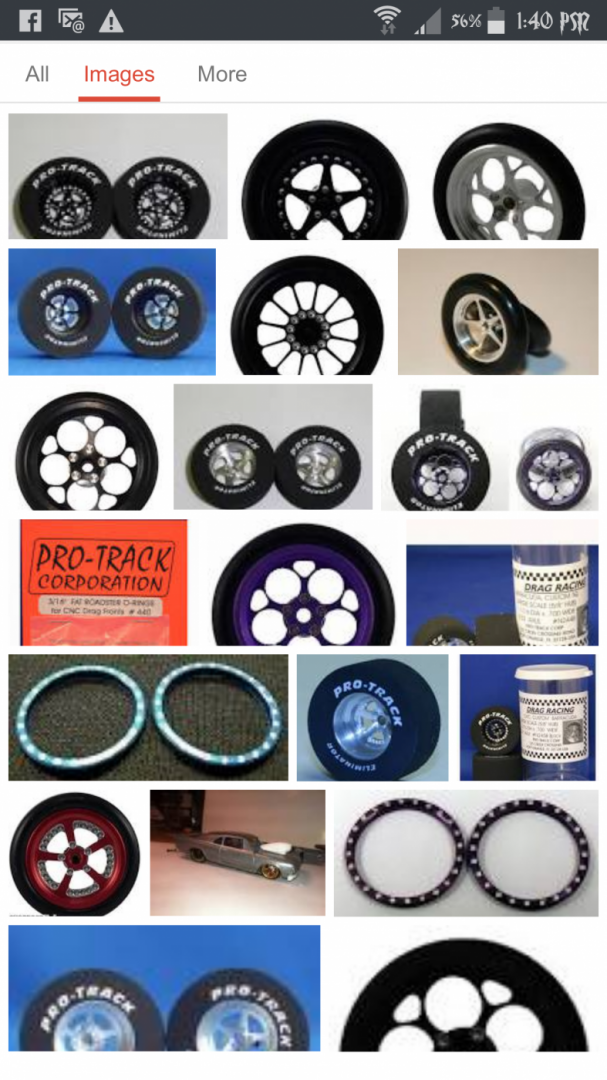
Task: Open the More tab
Action: [222, 74]
